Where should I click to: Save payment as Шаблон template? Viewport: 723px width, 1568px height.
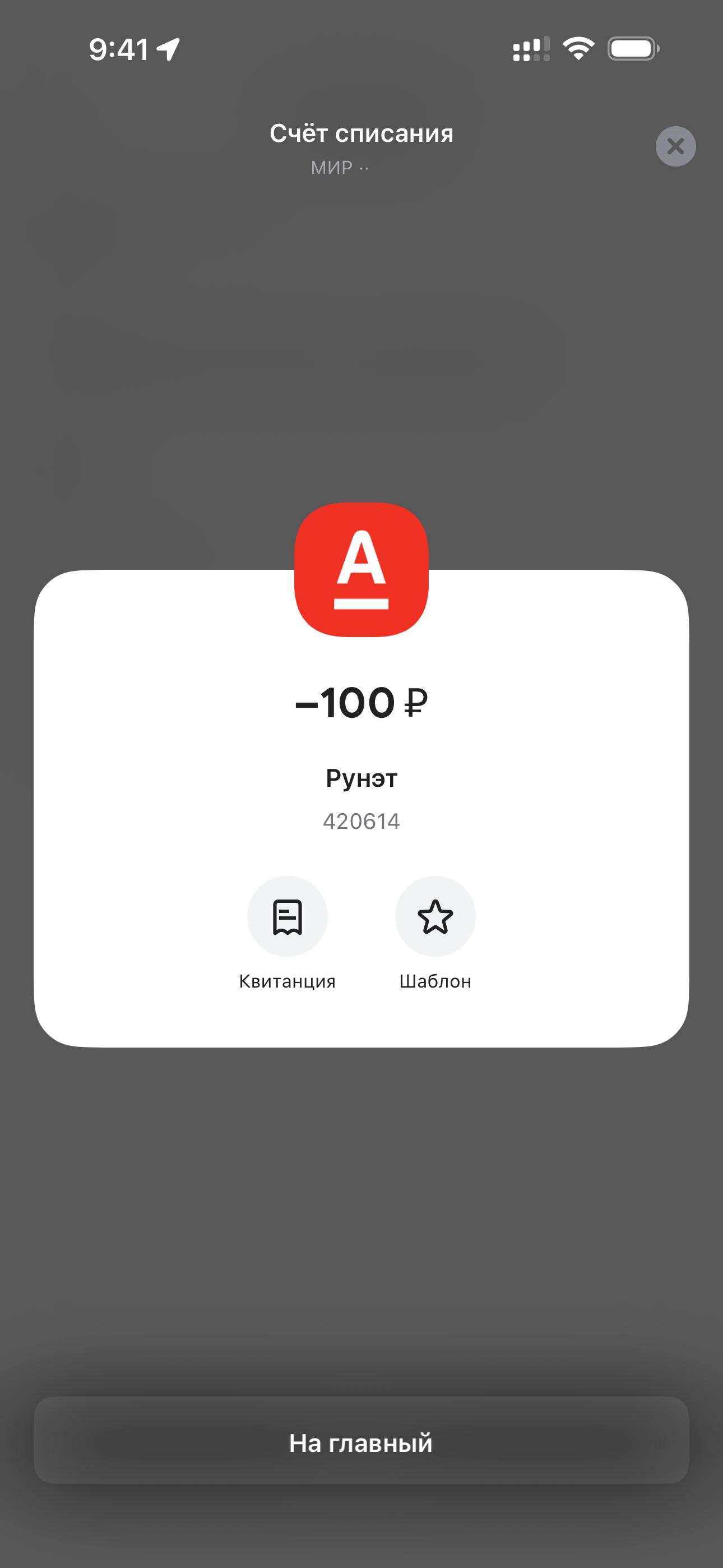[x=435, y=917]
